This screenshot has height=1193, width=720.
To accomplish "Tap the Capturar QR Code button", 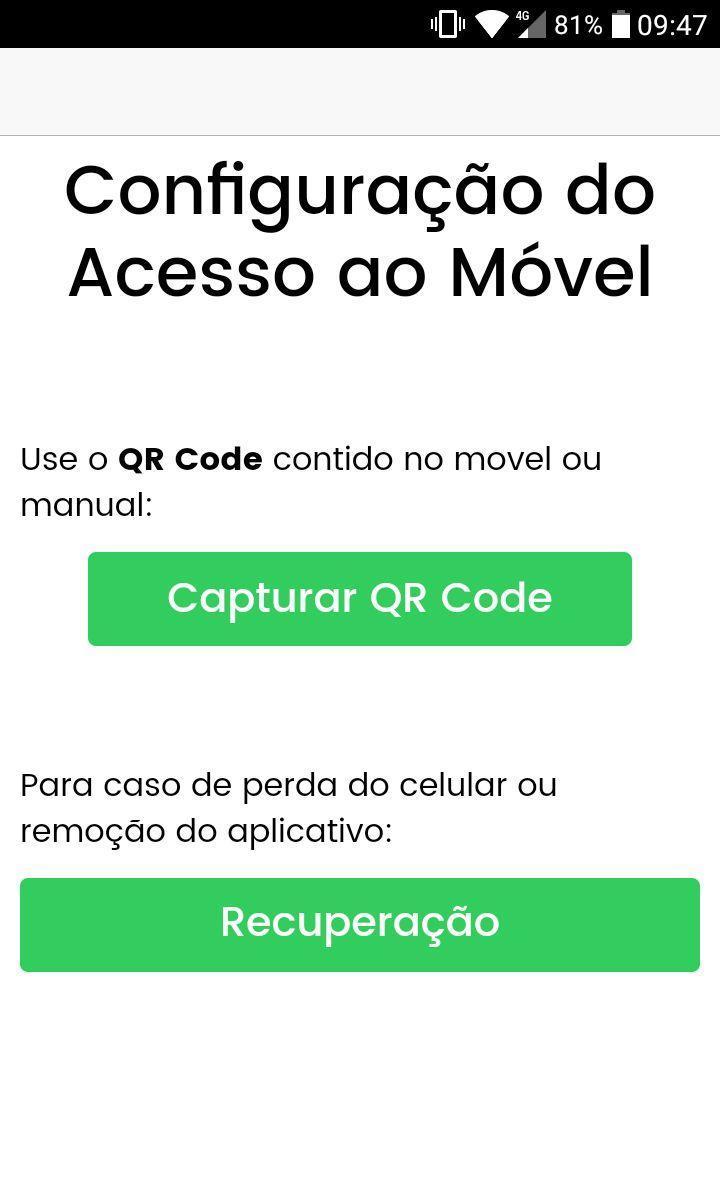I will [x=360, y=598].
